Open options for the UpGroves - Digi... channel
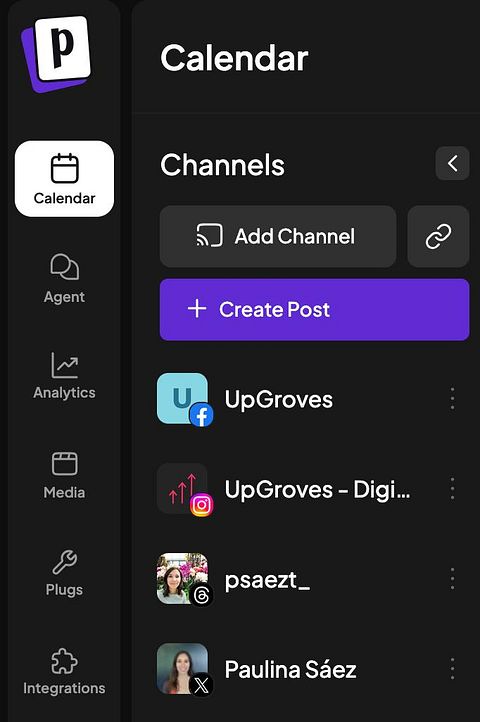Viewport: 480px width, 722px height. [x=452, y=489]
